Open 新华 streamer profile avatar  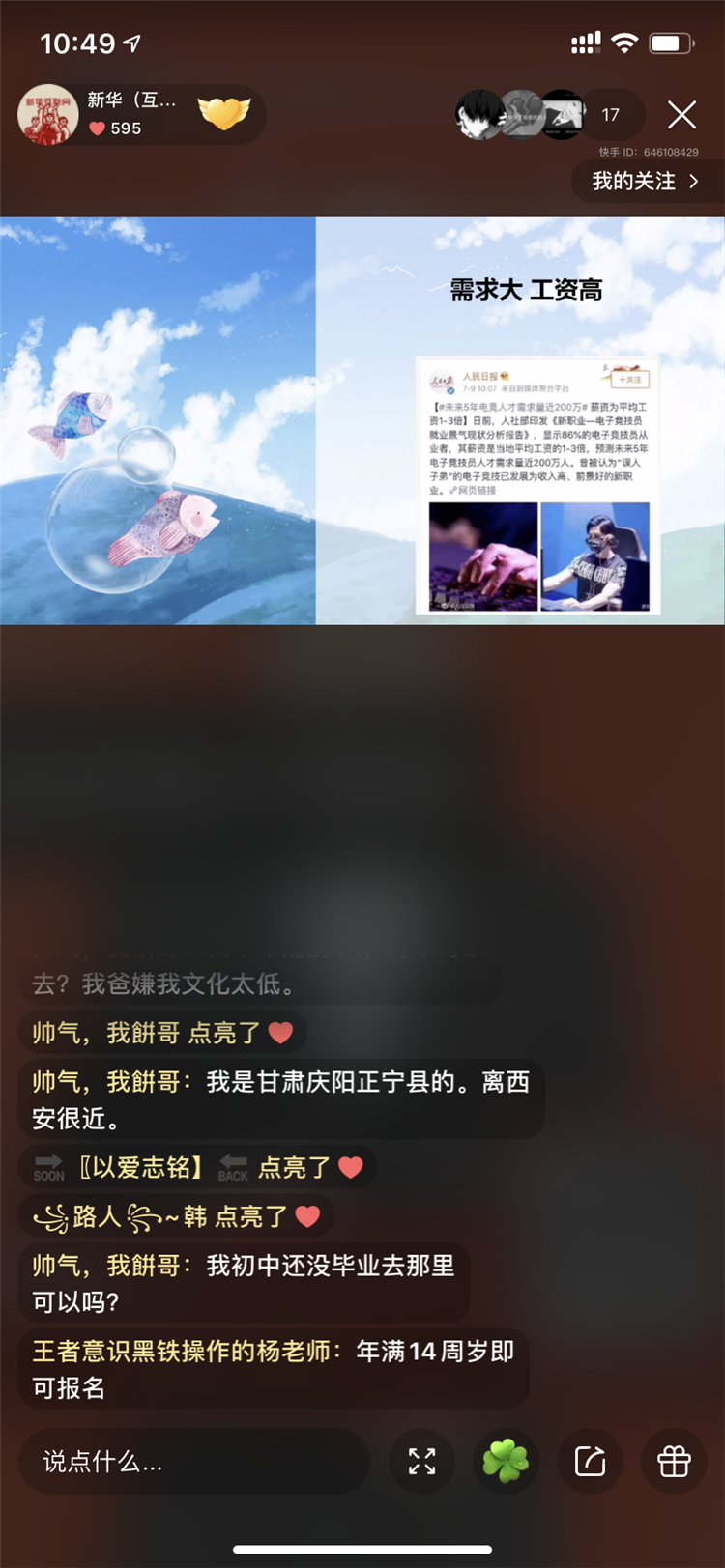coord(48,115)
